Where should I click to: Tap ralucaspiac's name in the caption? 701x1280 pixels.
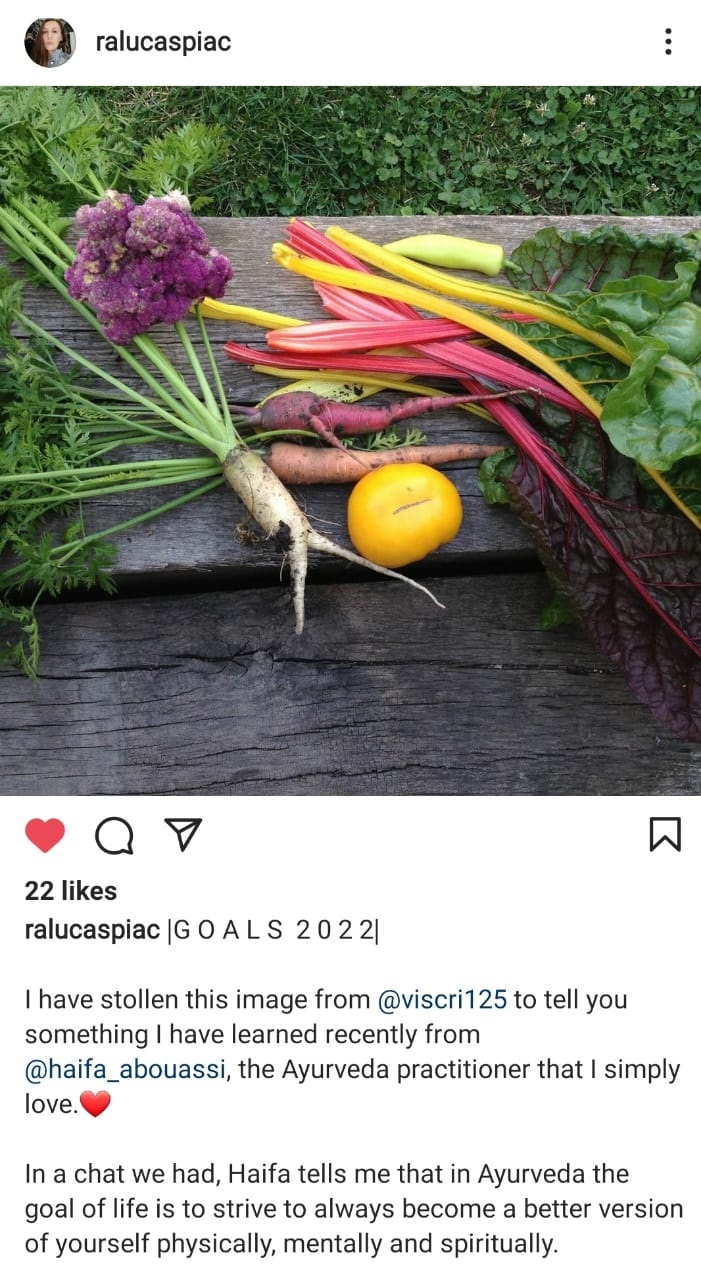pyautogui.click(x=92, y=930)
